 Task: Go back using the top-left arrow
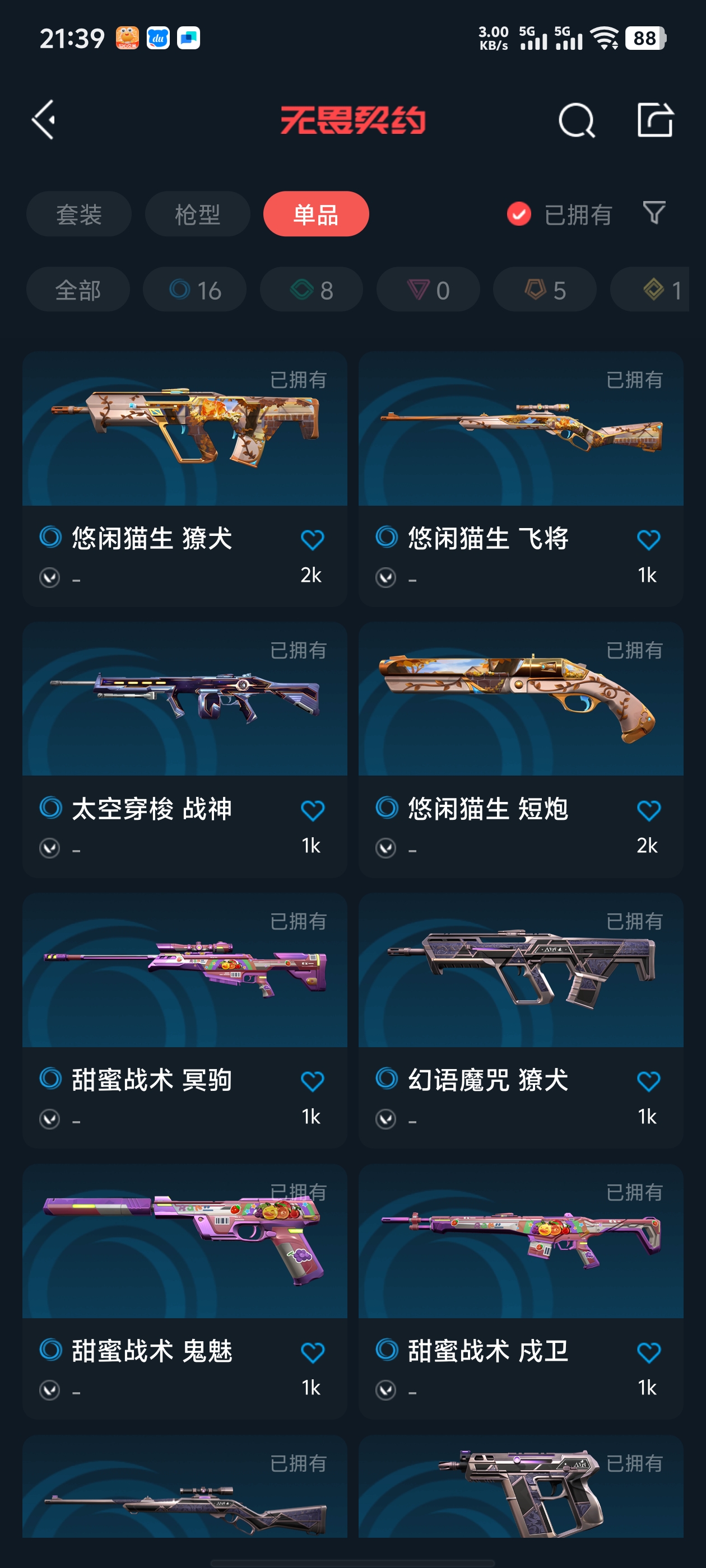coord(44,120)
